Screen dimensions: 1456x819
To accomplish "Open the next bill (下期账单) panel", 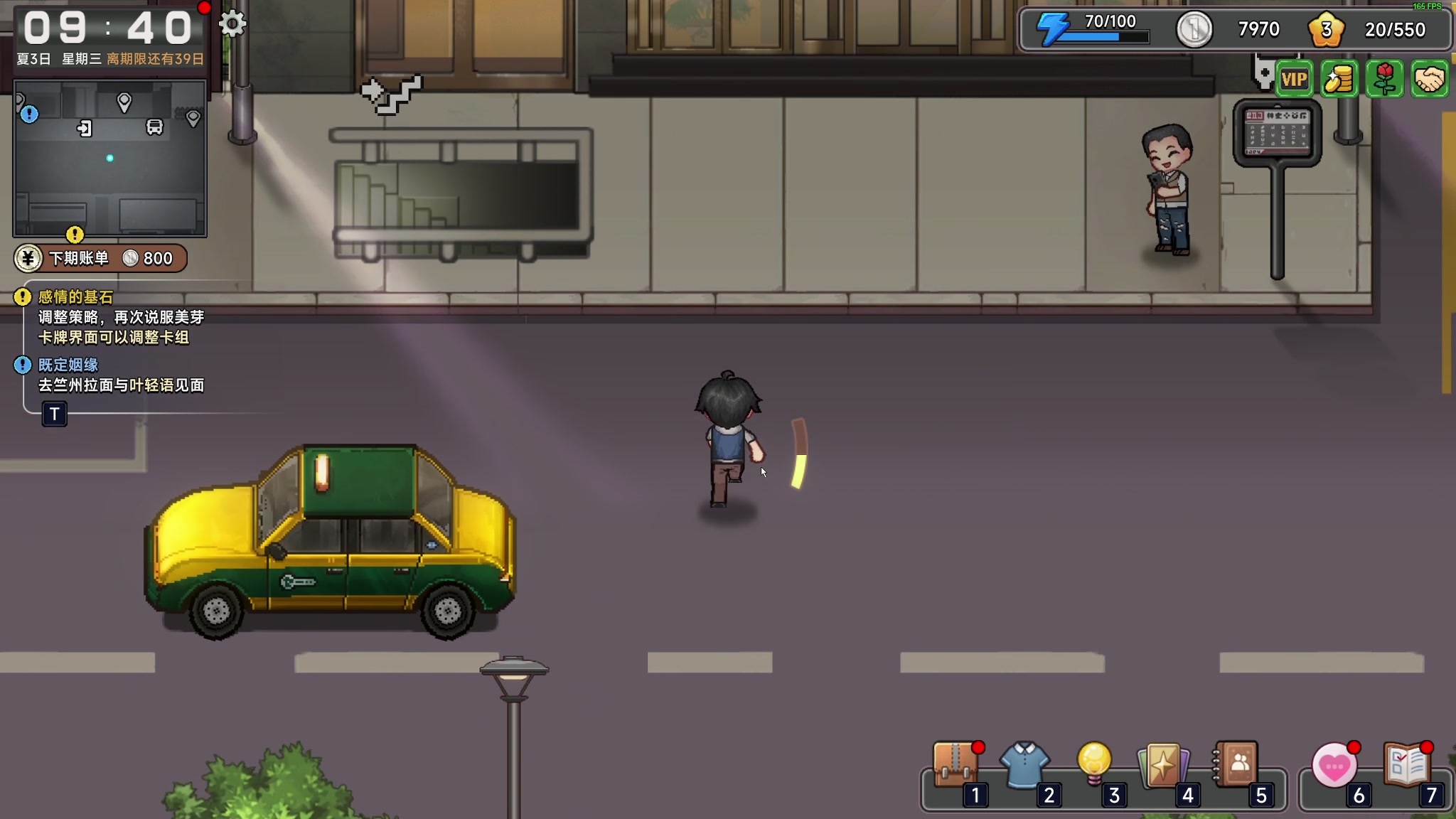I will [100, 258].
